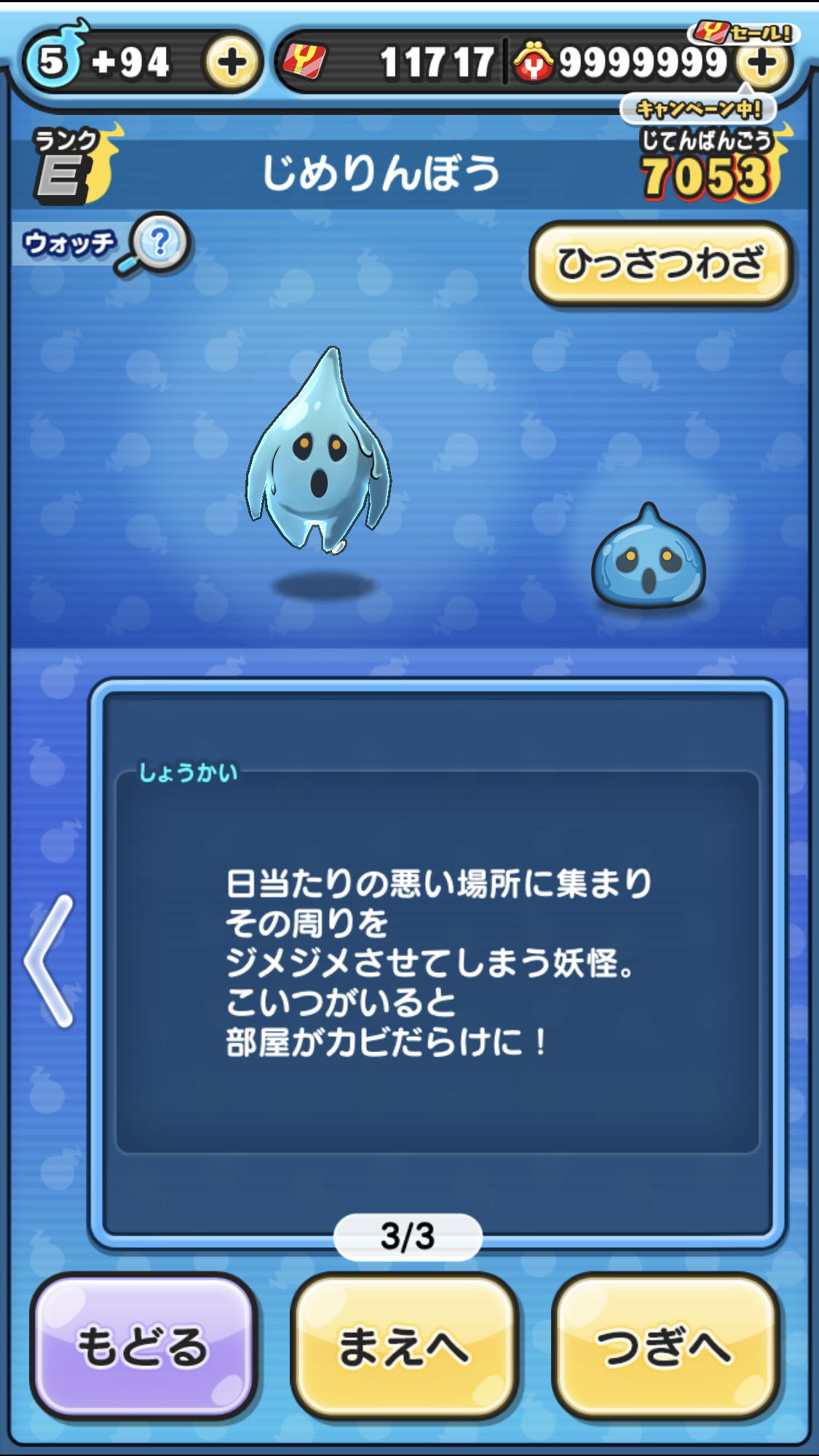Show the previous info page with left arrow
Screen dimensions: 819x1456
click(x=50, y=961)
